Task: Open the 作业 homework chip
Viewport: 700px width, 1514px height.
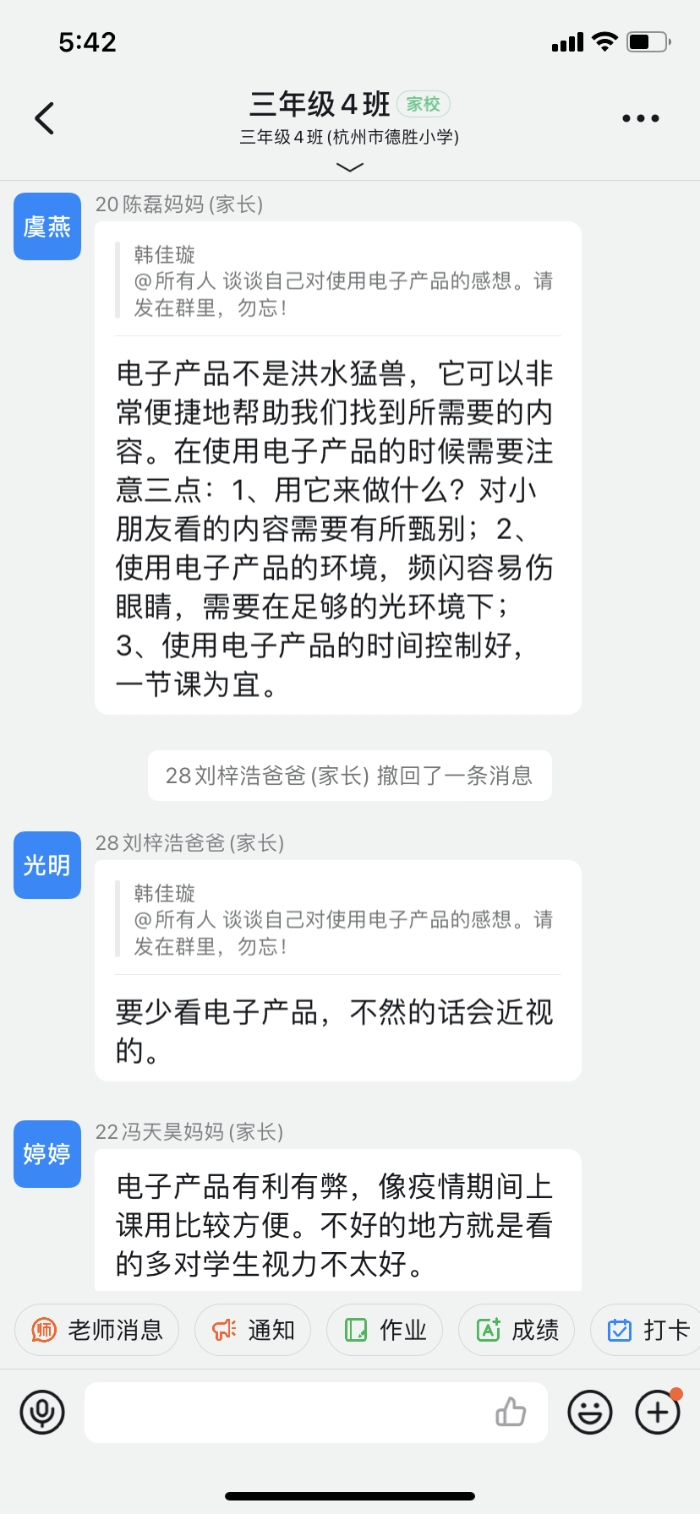Action: pos(385,1330)
